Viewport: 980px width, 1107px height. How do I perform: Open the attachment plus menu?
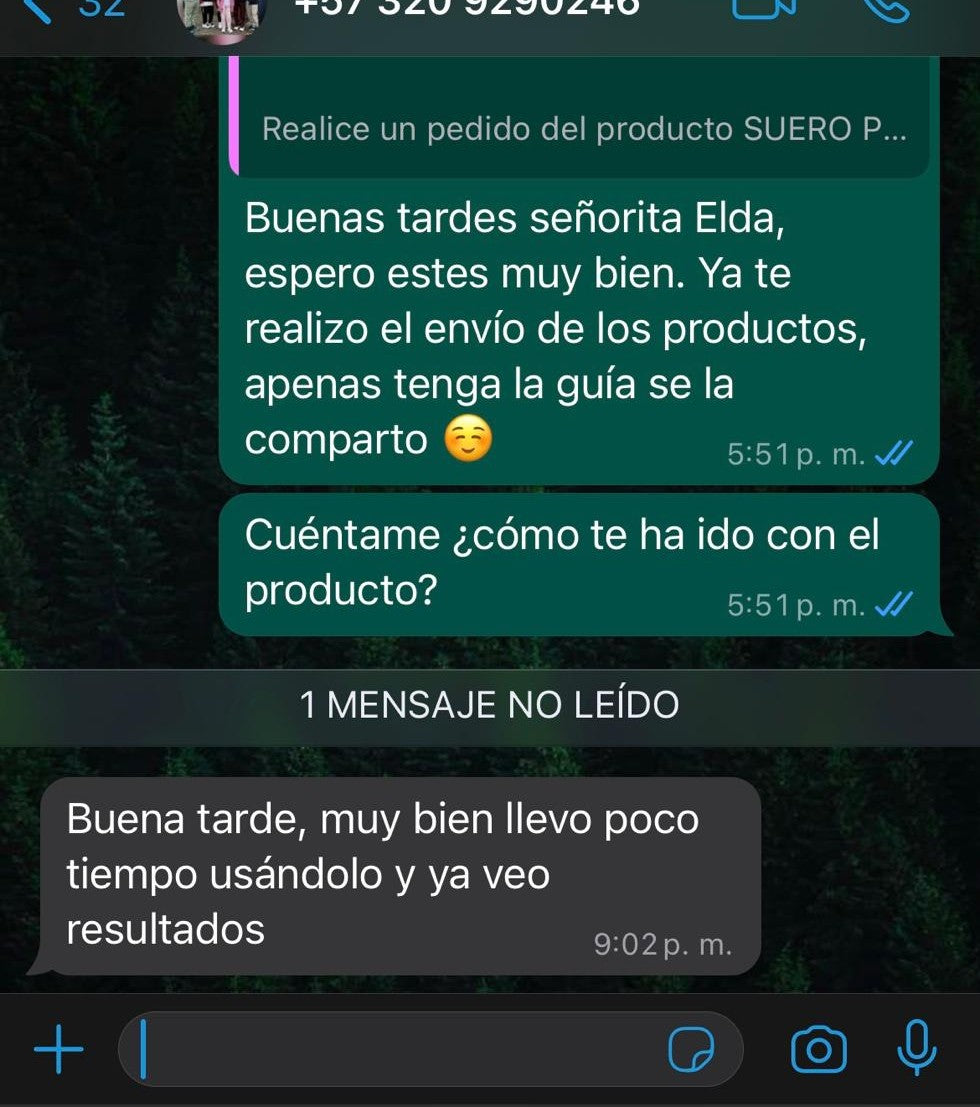[59, 1051]
